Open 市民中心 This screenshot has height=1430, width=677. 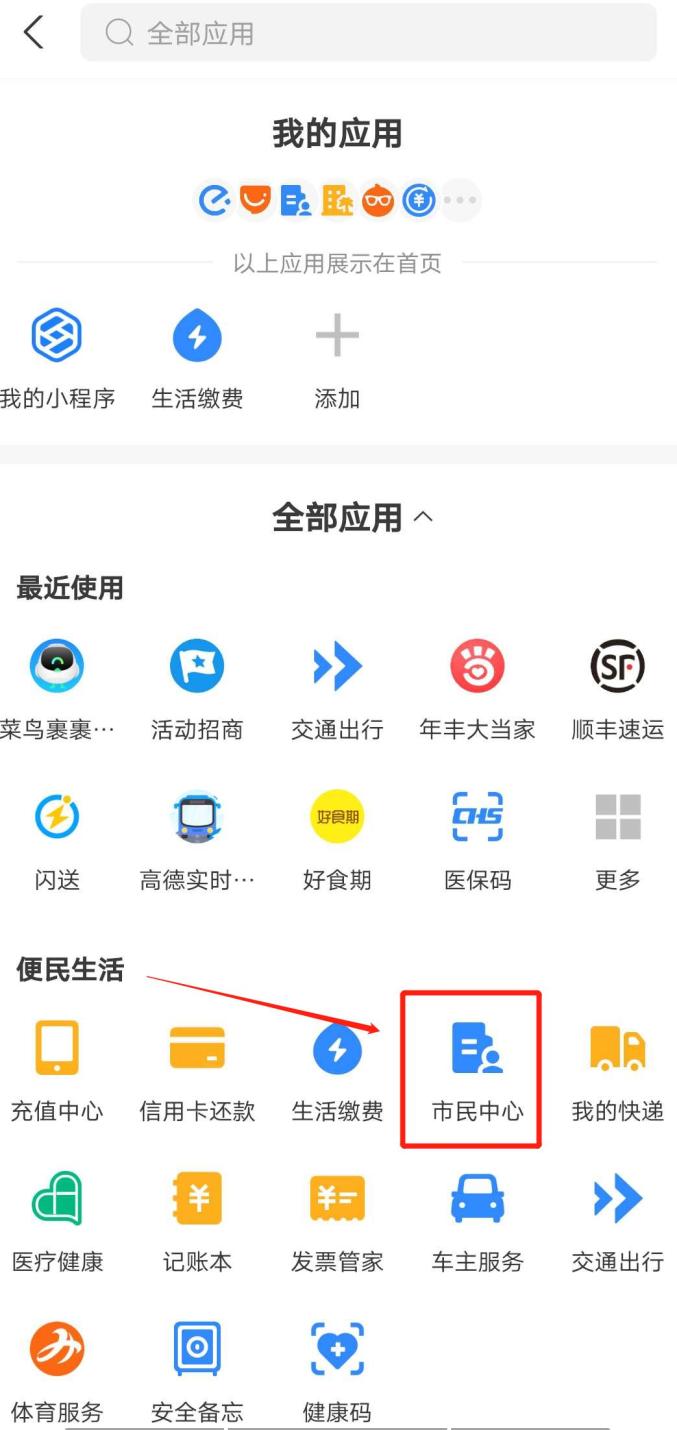coord(477,1070)
